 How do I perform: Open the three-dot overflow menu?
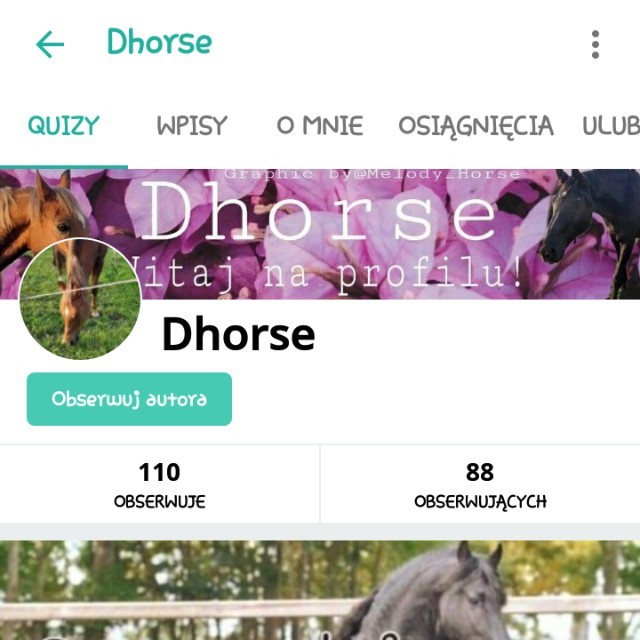click(595, 44)
